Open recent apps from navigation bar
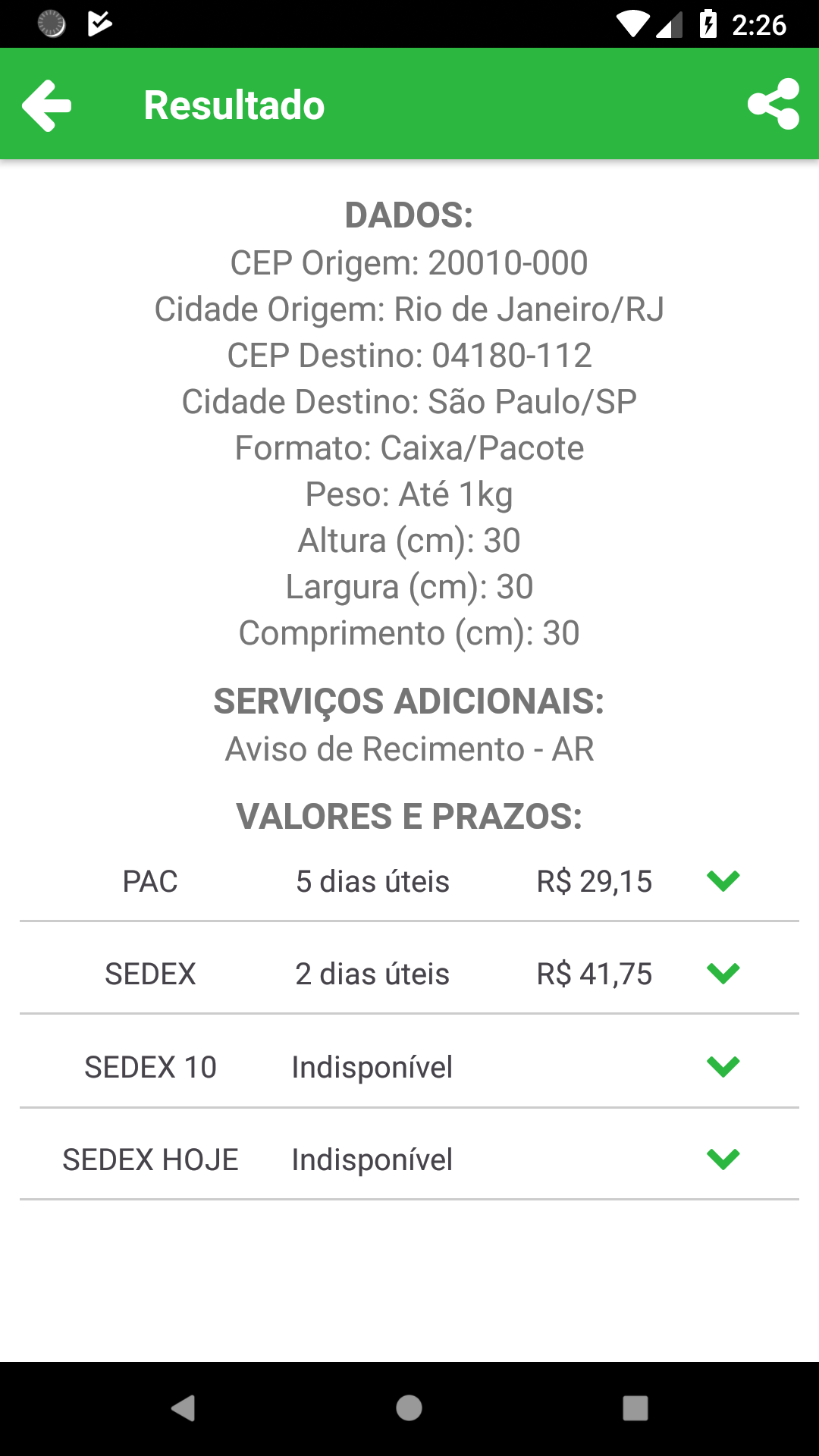The height and width of the screenshot is (1456, 819). click(635, 1408)
